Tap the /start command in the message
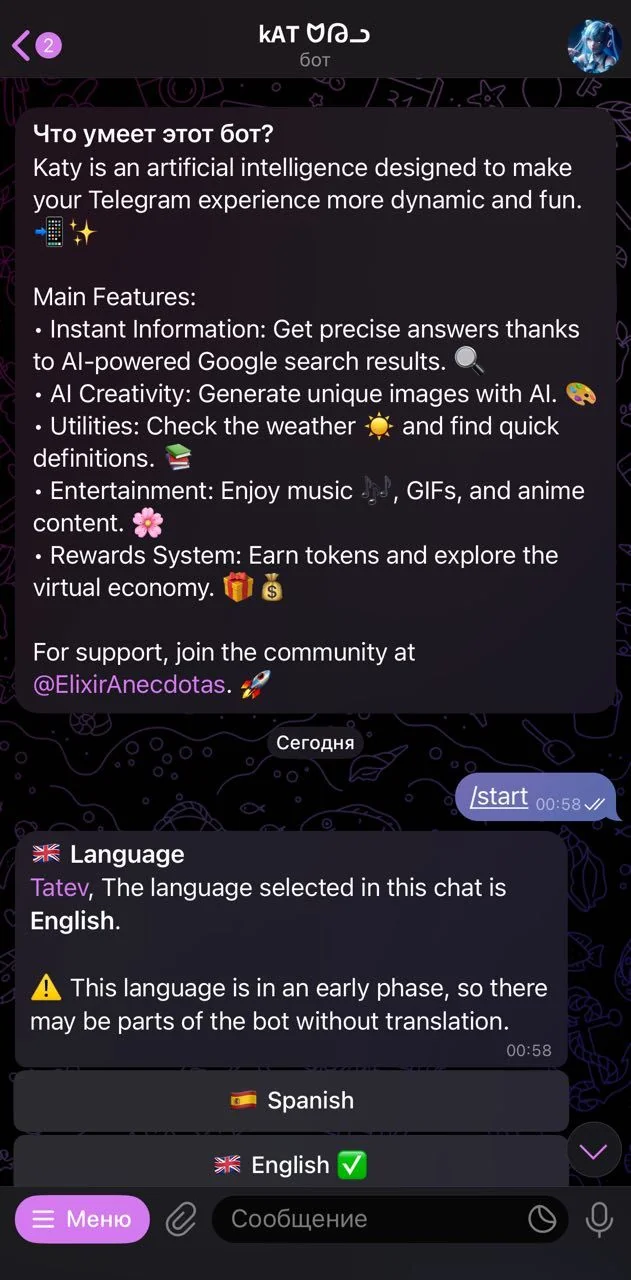Screen dimensions: 631x1280 point(499,796)
